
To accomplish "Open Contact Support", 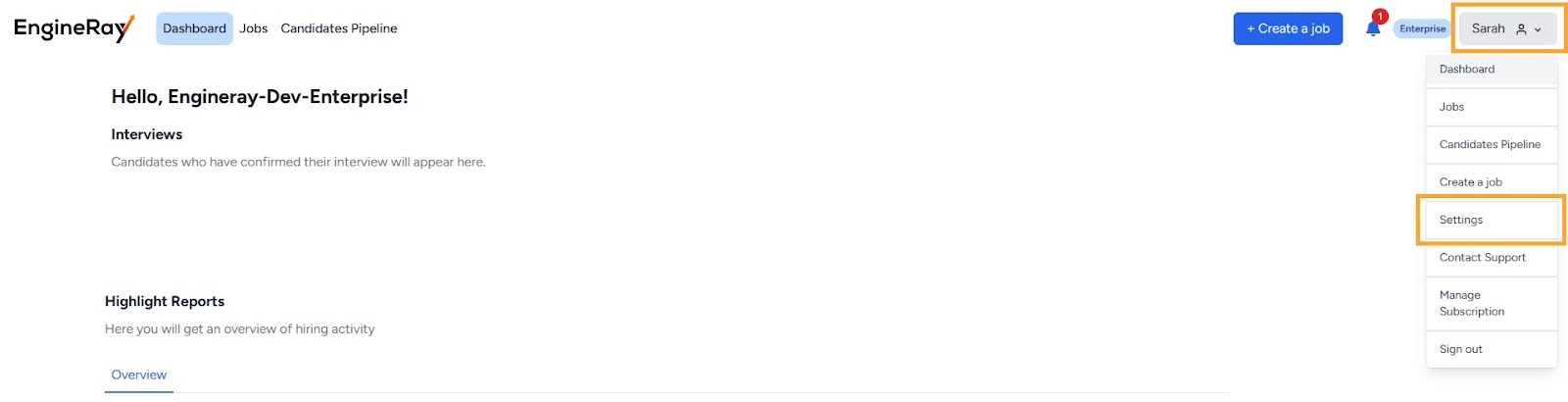I will click(1491, 258).
